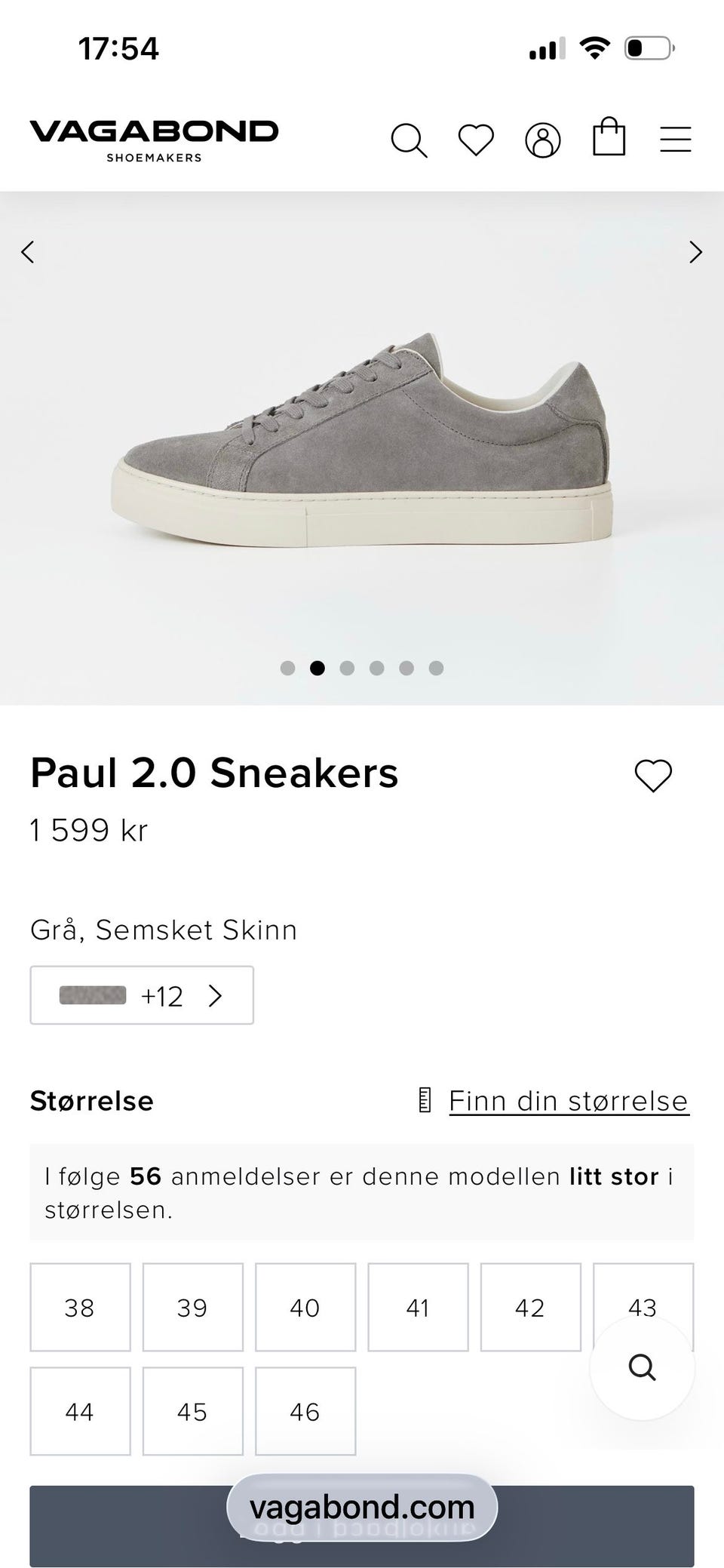
Task: Open the shopping bag
Action: [609, 137]
